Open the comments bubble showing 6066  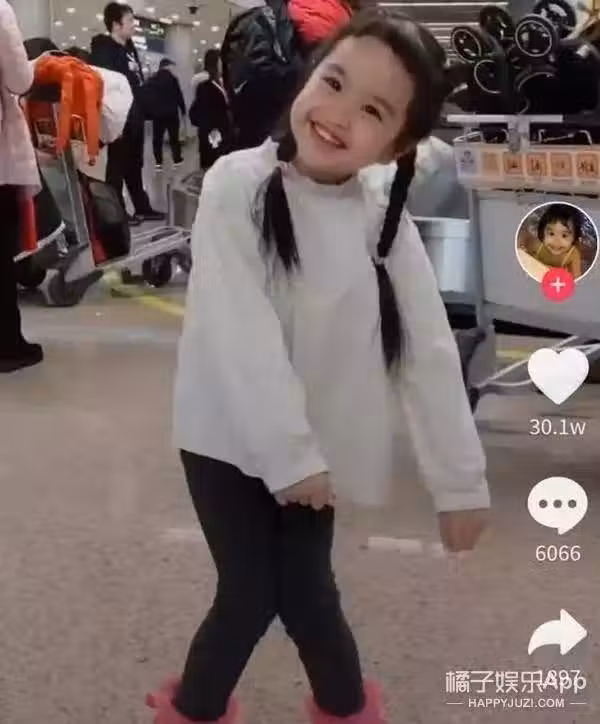(557, 504)
